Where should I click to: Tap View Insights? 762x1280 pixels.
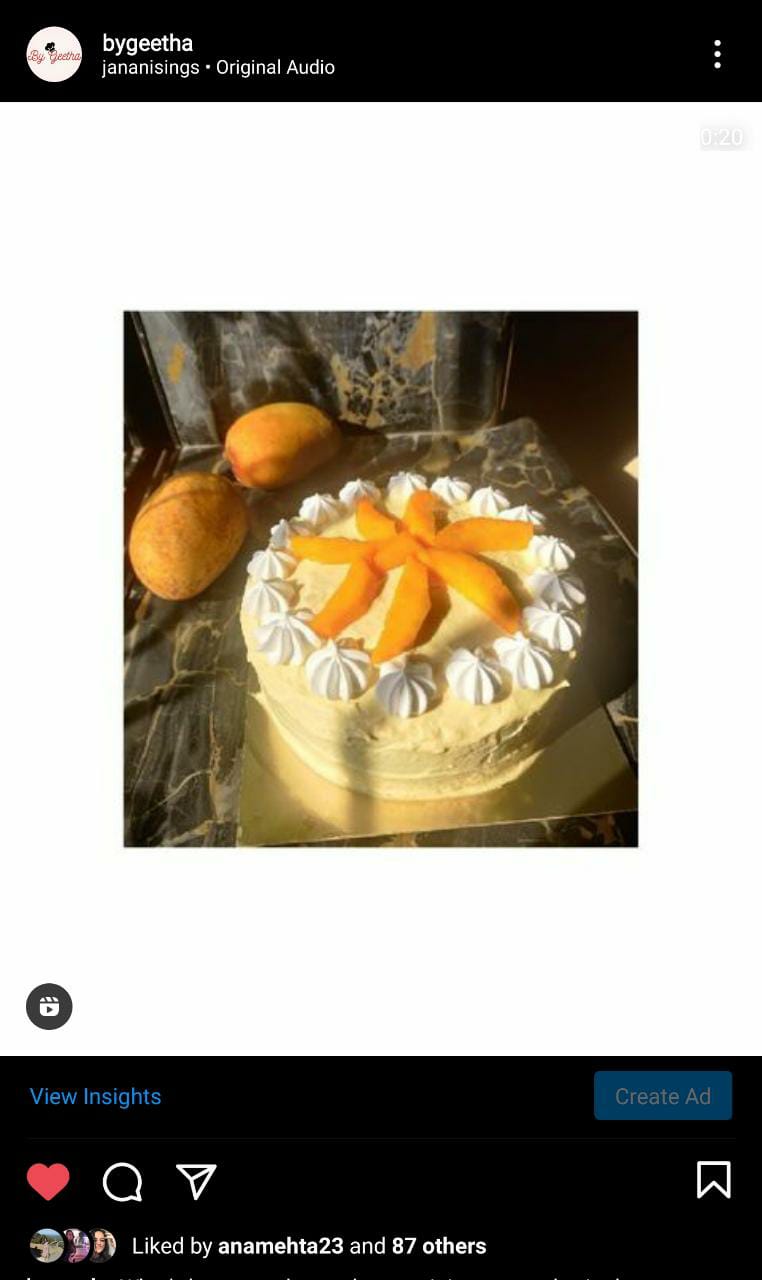click(95, 1096)
